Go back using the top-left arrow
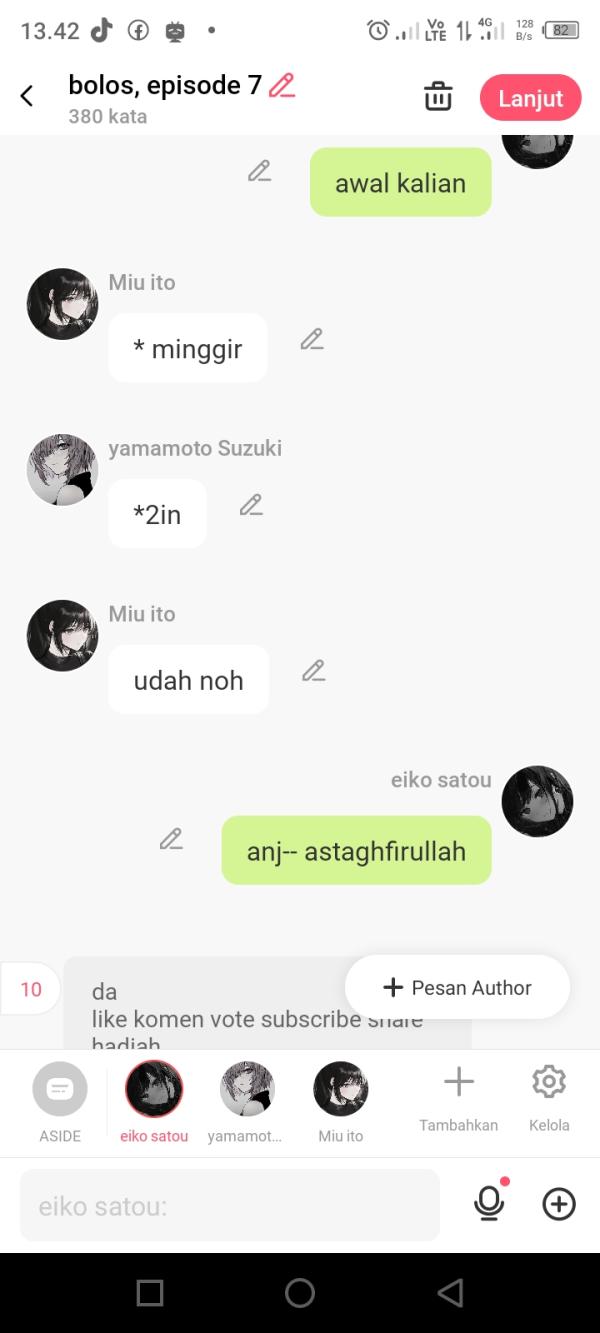The width and height of the screenshot is (600, 1333). point(27,96)
